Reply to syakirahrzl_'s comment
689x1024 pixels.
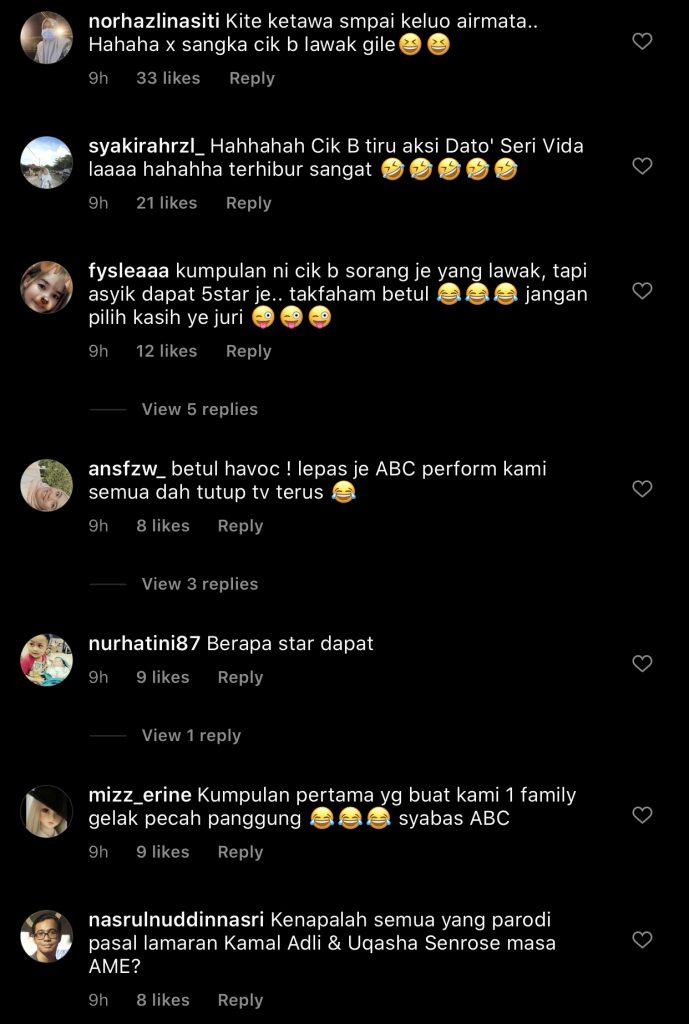click(248, 203)
